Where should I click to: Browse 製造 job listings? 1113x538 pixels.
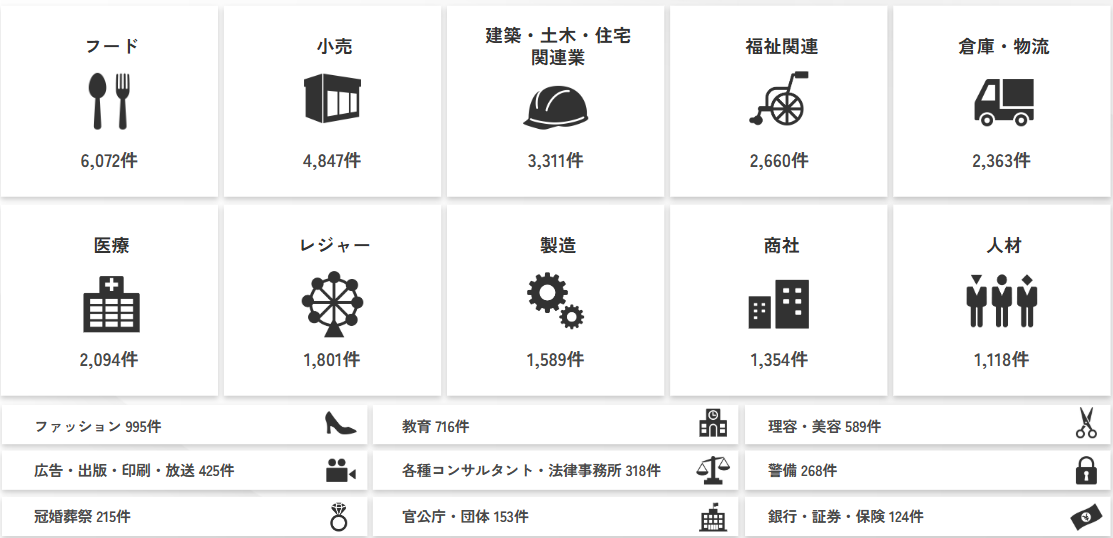pos(556,301)
